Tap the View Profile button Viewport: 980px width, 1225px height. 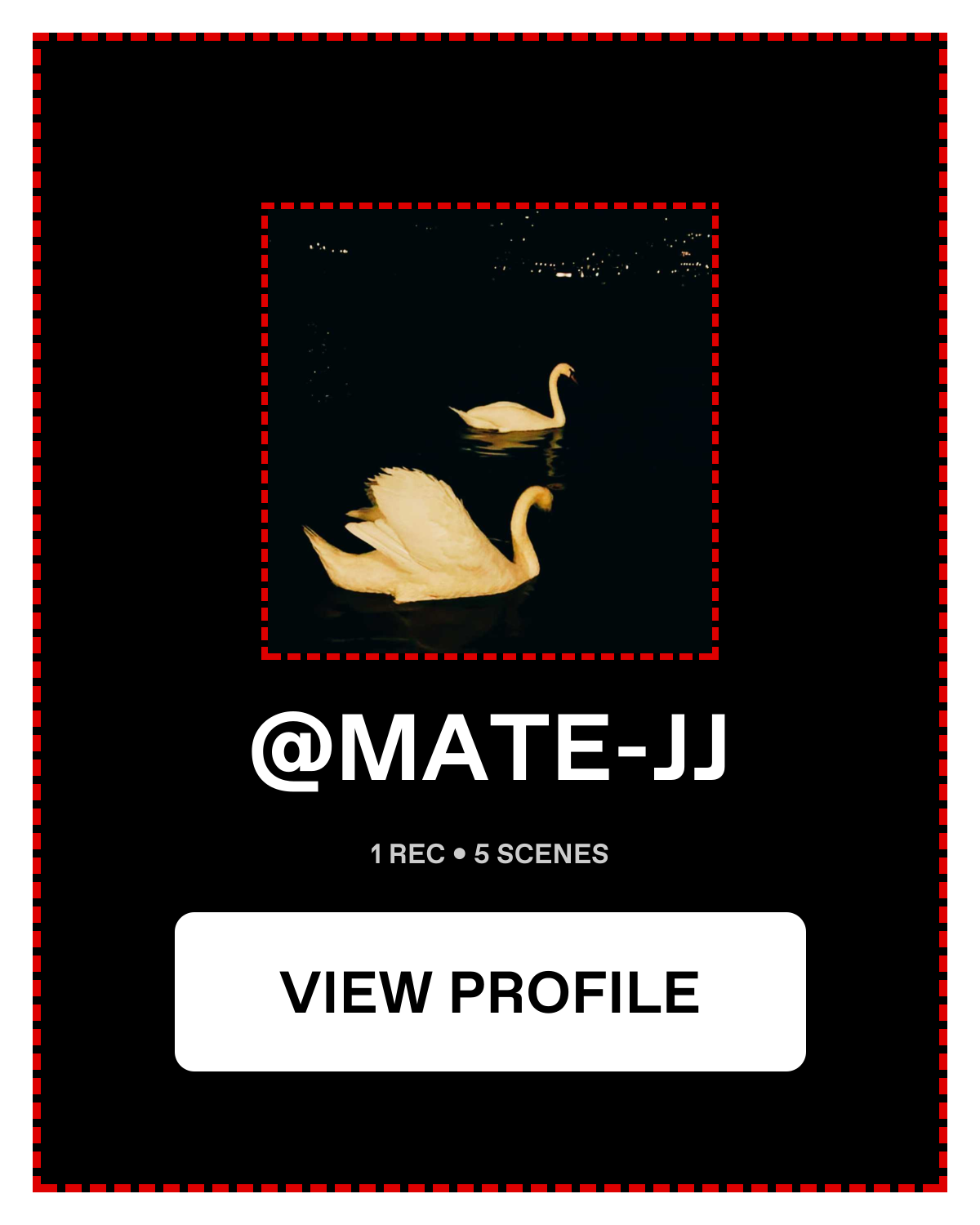pyautogui.click(x=490, y=991)
